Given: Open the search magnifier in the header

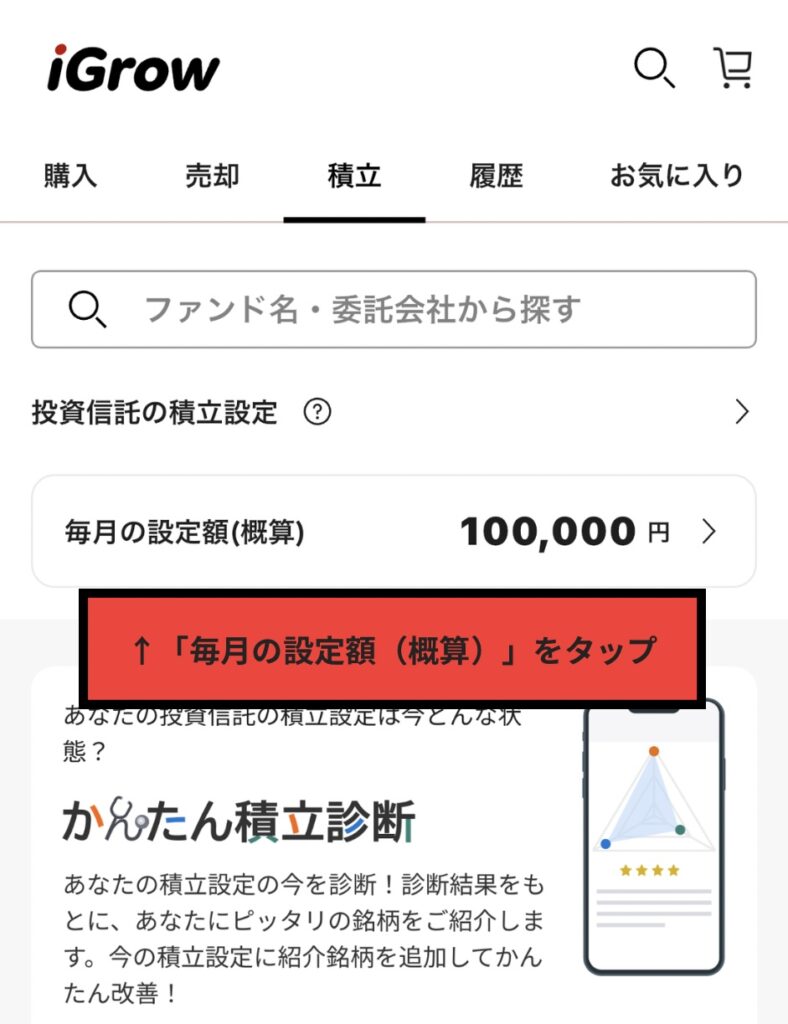Looking at the screenshot, I should coord(654,68).
